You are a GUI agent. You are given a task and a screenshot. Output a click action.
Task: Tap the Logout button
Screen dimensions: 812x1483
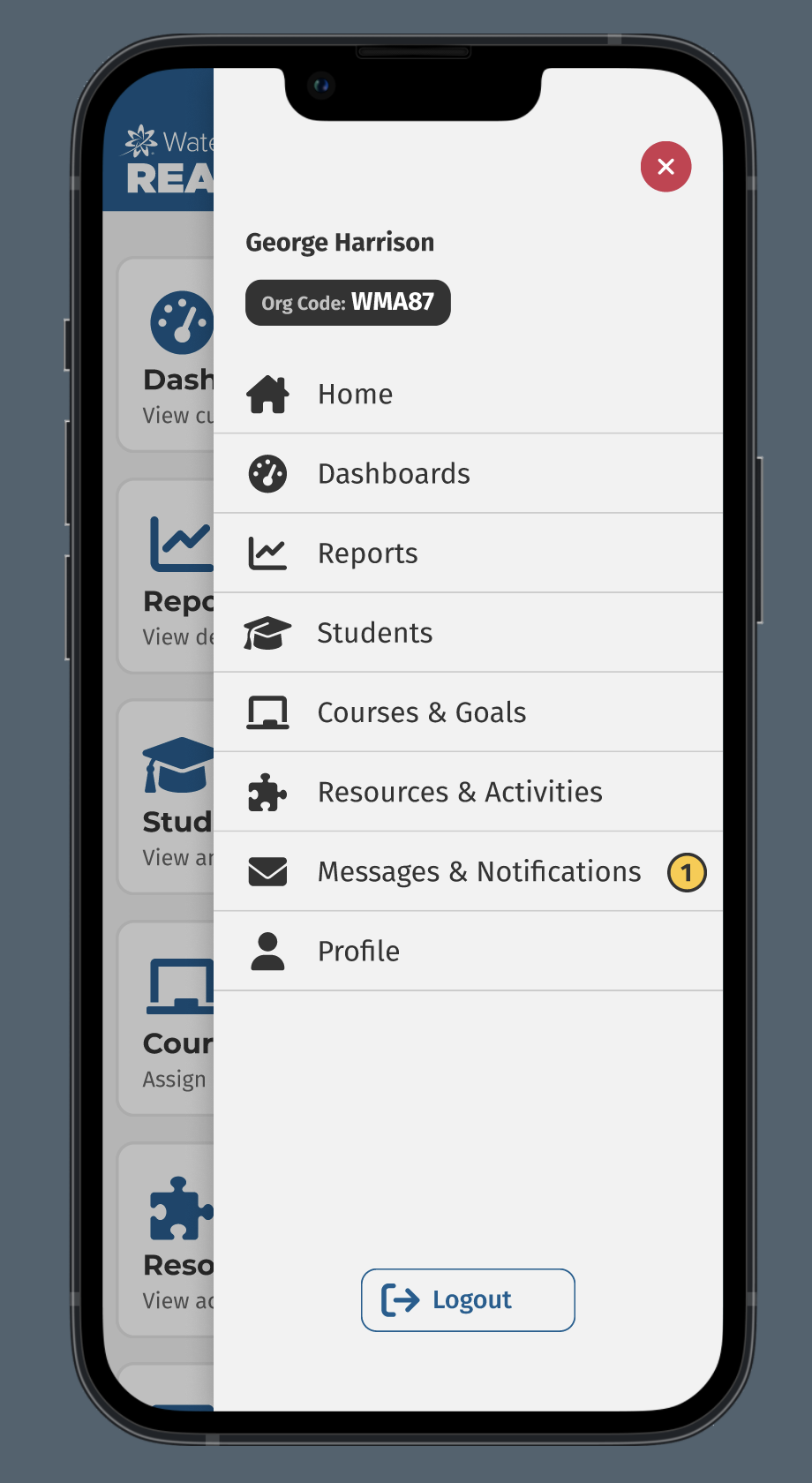[468, 1299]
